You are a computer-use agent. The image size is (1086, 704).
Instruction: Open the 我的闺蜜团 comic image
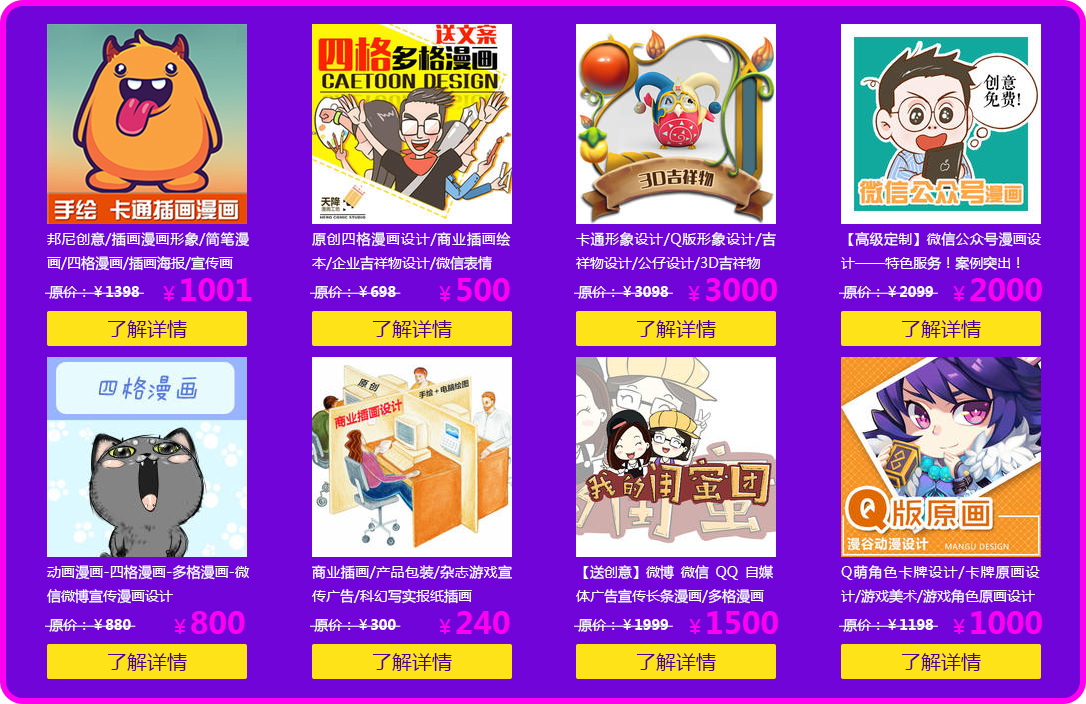676,457
